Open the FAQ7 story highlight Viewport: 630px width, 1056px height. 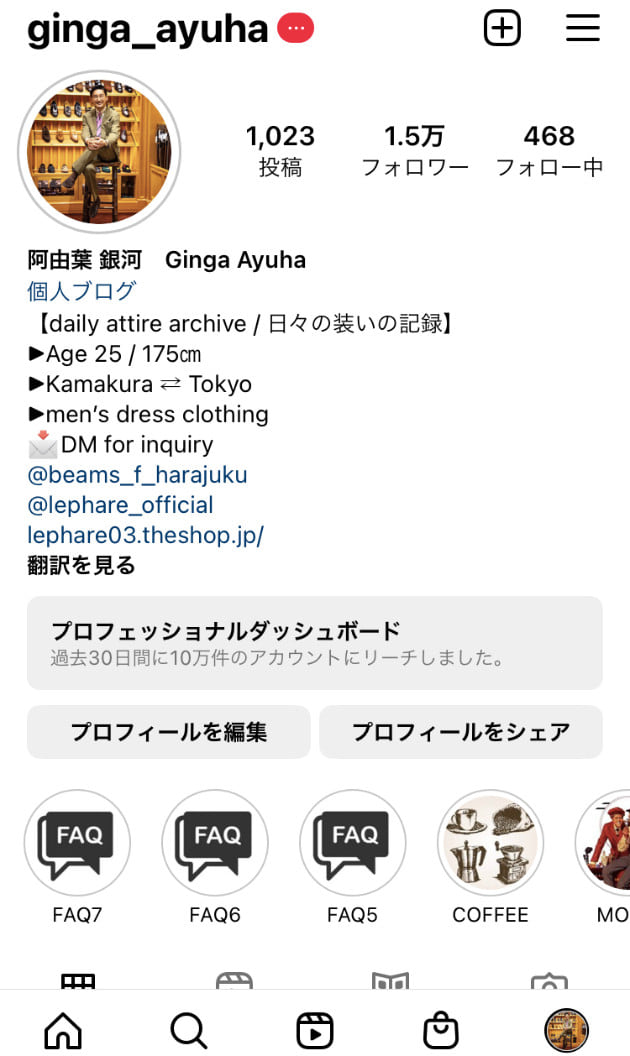click(77, 842)
